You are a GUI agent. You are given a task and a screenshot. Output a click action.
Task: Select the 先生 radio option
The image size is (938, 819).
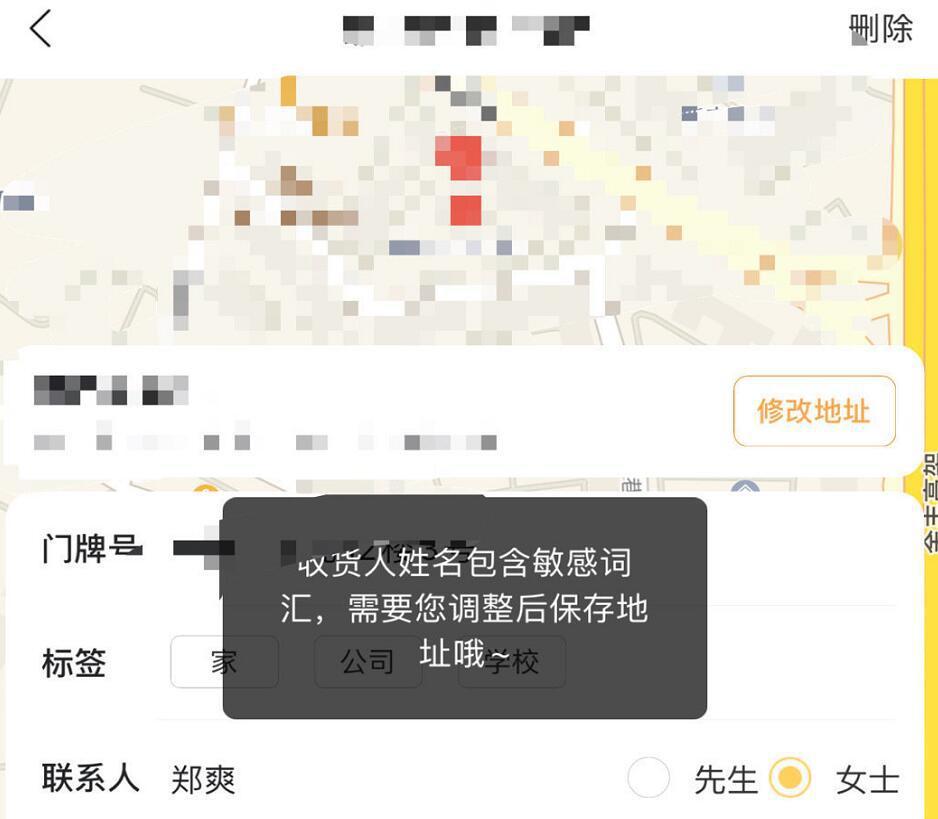pos(649,778)
